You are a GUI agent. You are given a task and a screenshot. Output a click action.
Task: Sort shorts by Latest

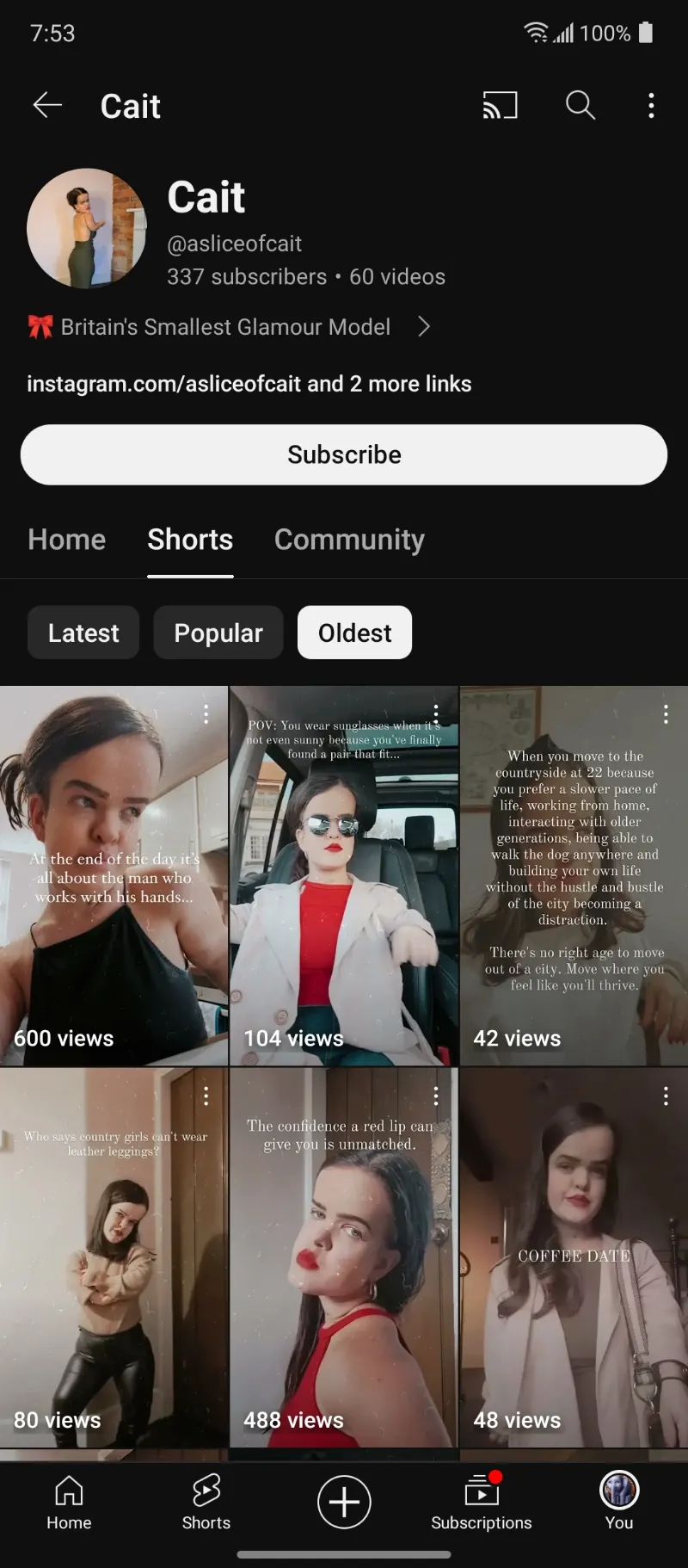point(83,633)
